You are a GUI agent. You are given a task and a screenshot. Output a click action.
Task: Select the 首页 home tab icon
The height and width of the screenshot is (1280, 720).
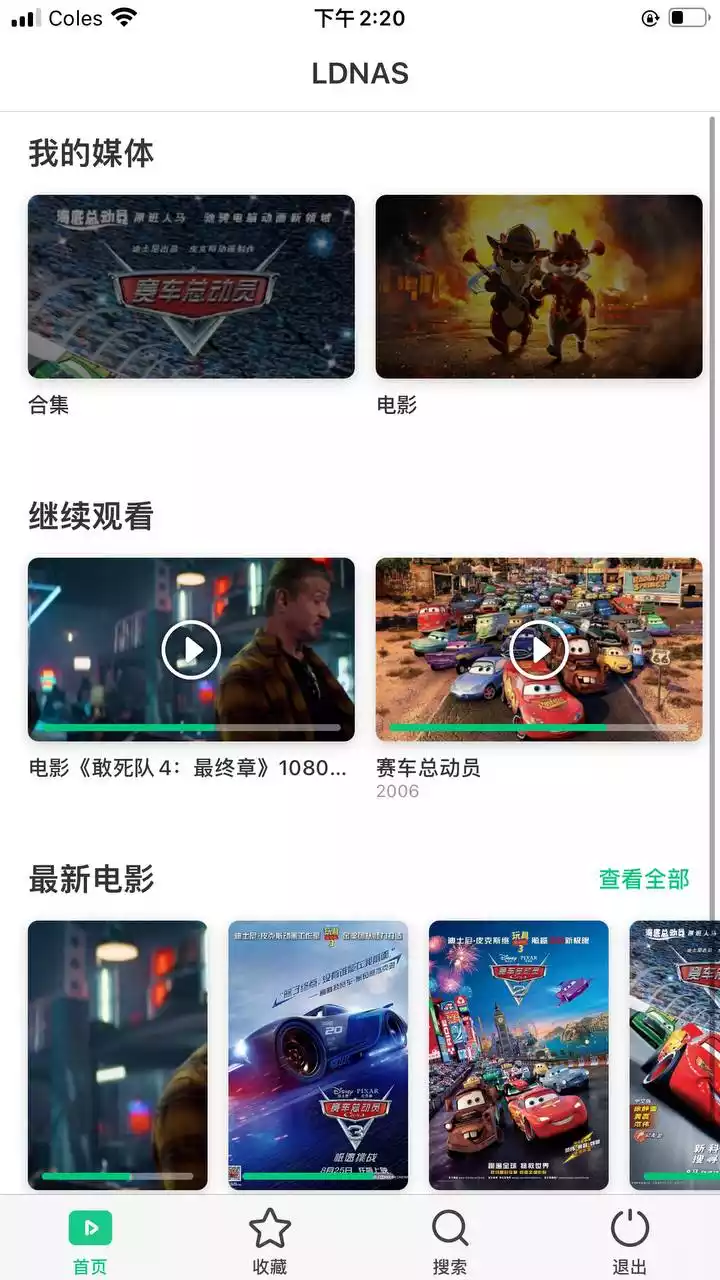click(90, 1227)
